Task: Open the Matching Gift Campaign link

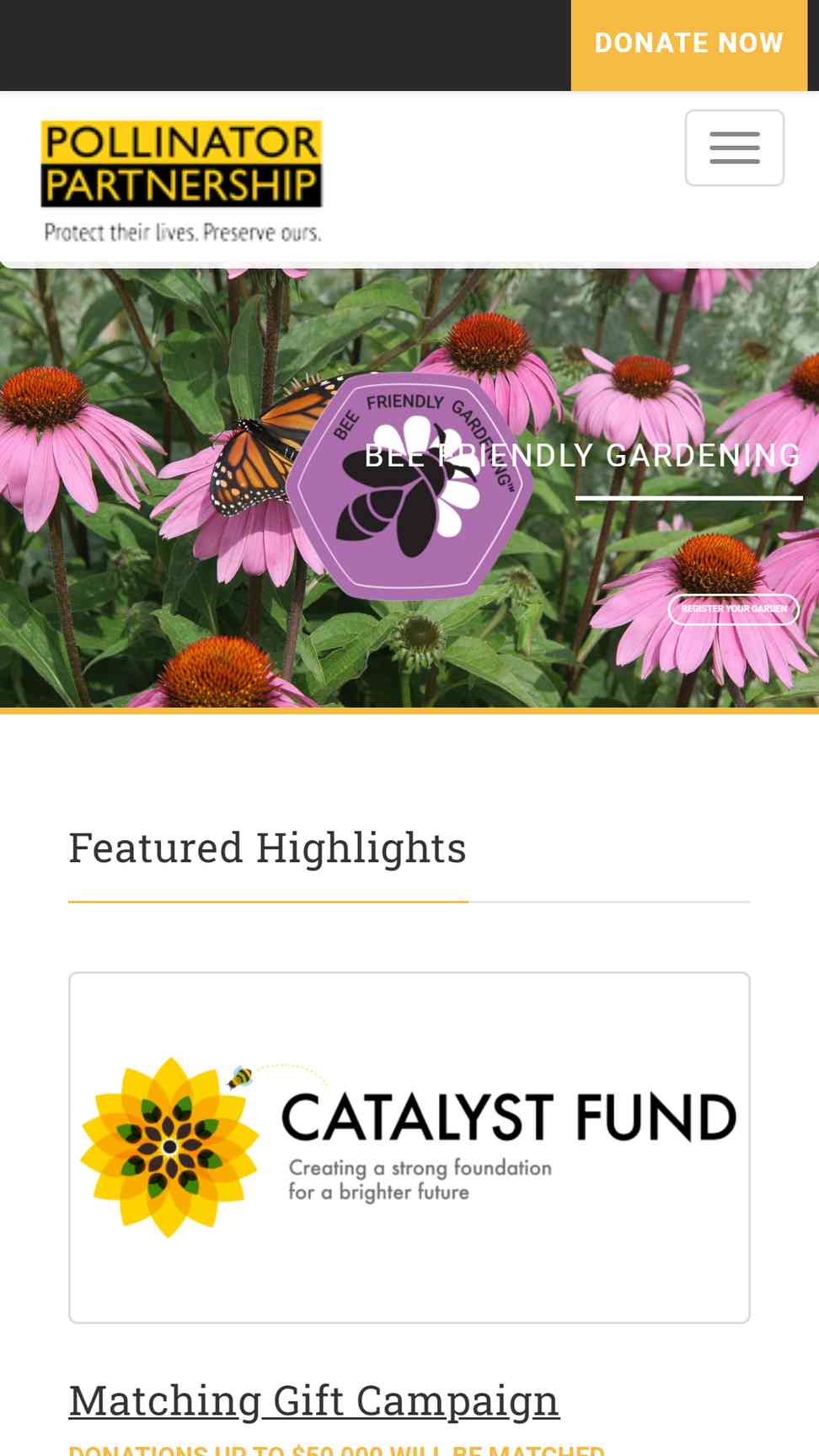Action: [x=313, y=1400]
